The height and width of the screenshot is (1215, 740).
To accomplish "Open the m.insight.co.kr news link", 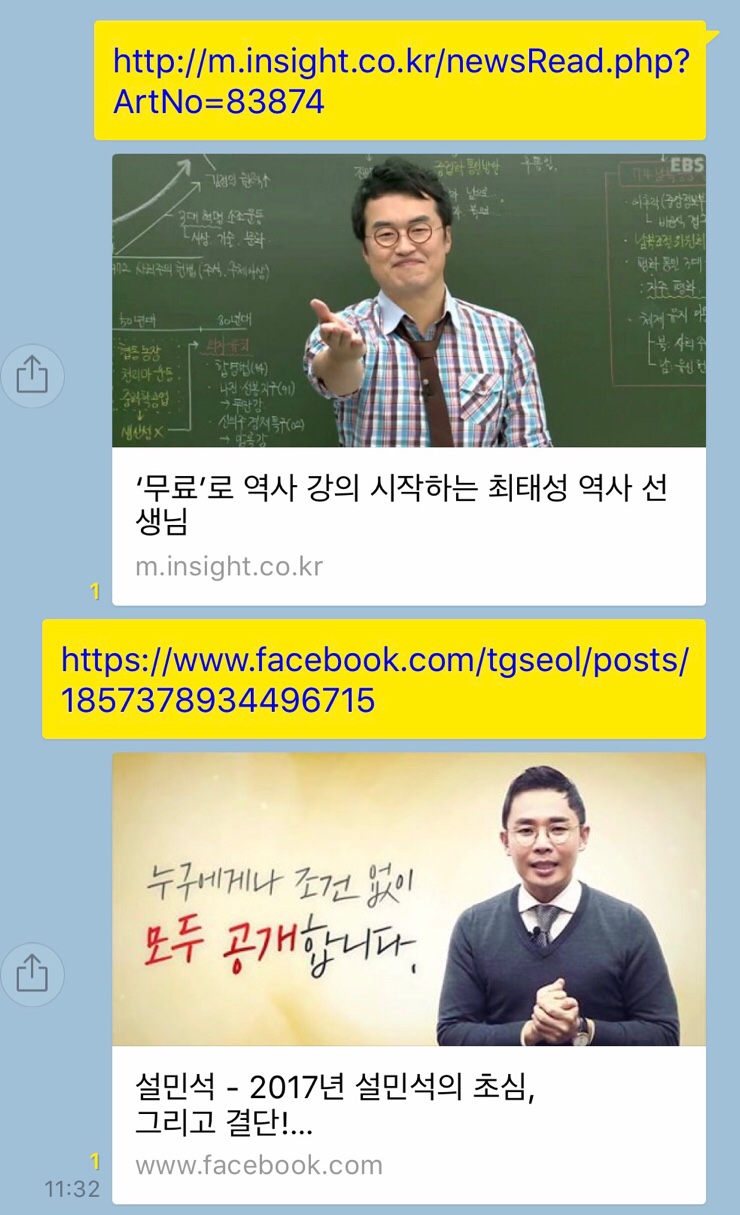I will click(400, 82).
